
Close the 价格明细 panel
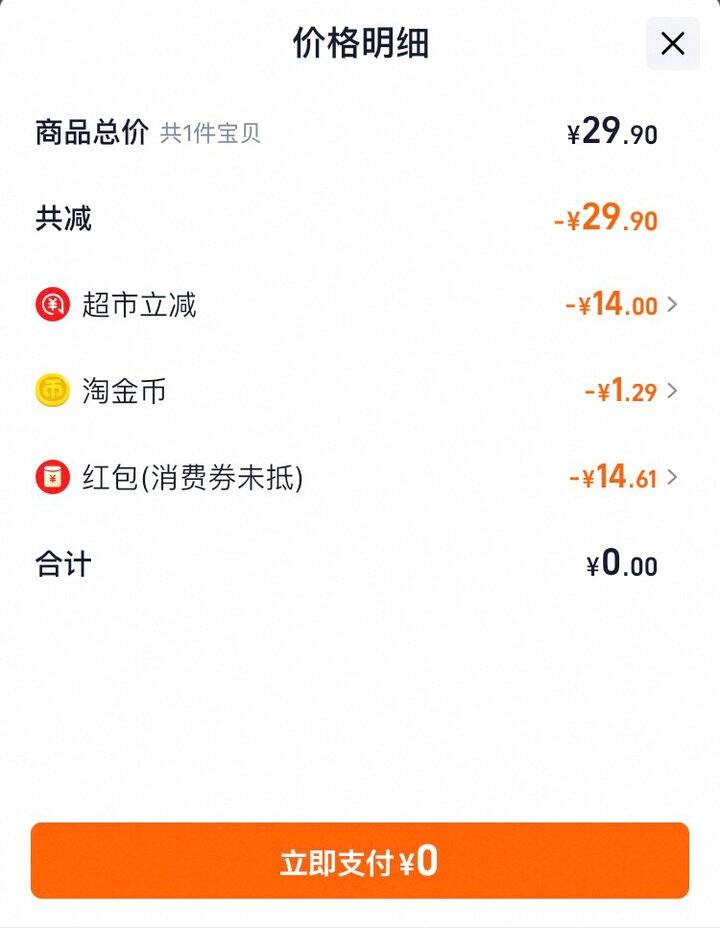(672, 44)
